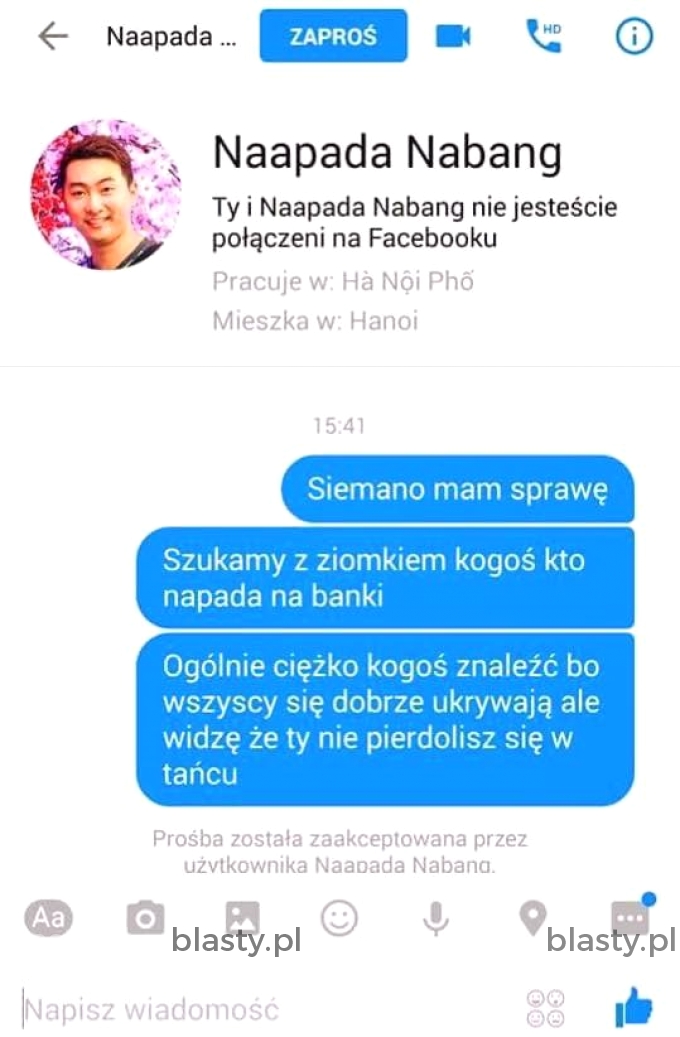Viewport: 680px width, 1037px height.
Task: Tap the ZAPROŚ invite button
Action: (333, 37)
